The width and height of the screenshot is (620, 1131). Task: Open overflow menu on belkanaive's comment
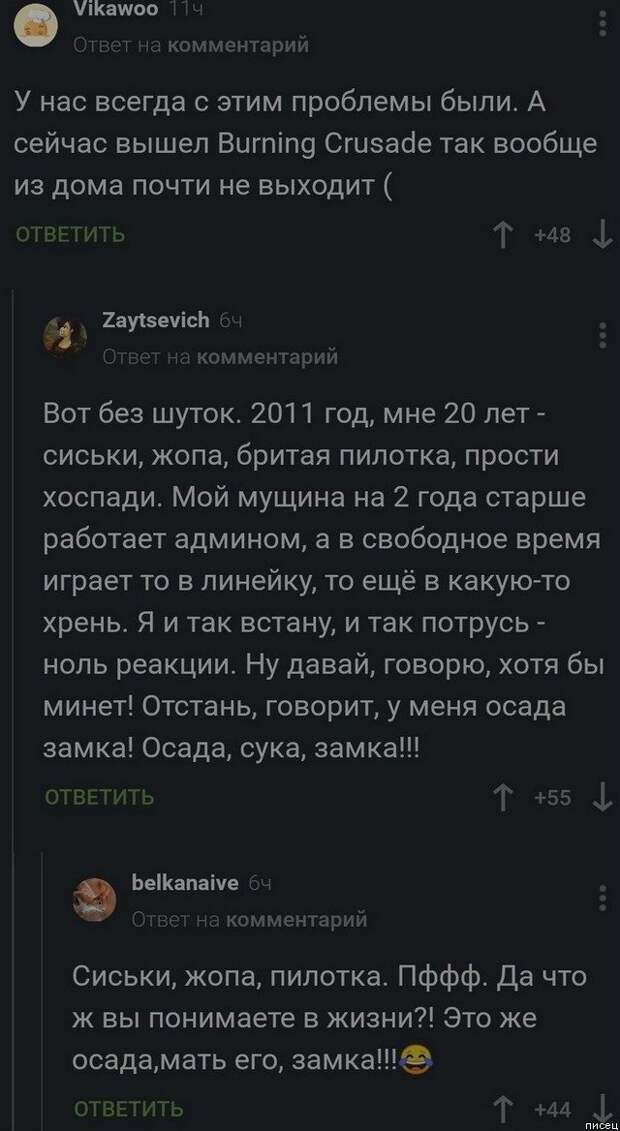point(601,896)
